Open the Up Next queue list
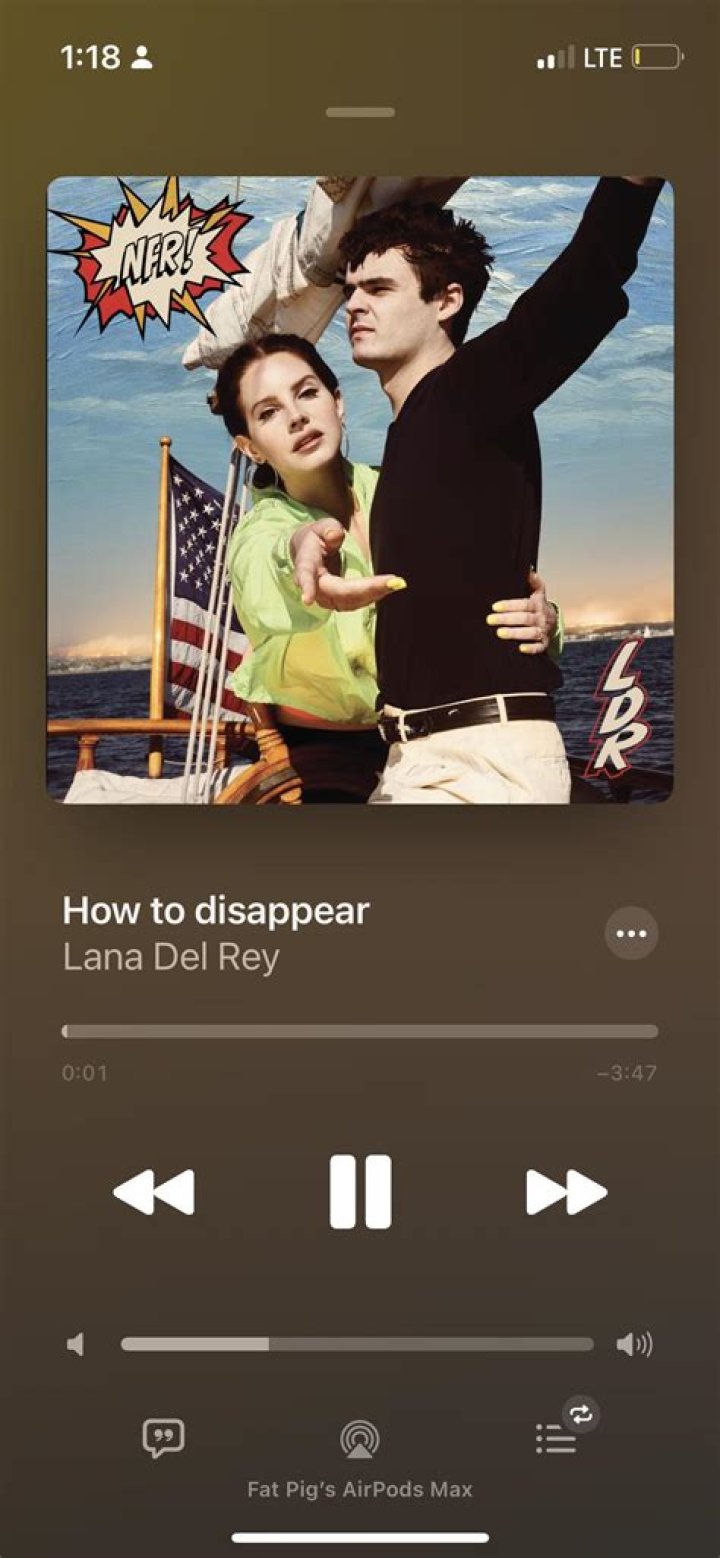Viewport: 720px width, 1558px height. (x=556, y=1440)
